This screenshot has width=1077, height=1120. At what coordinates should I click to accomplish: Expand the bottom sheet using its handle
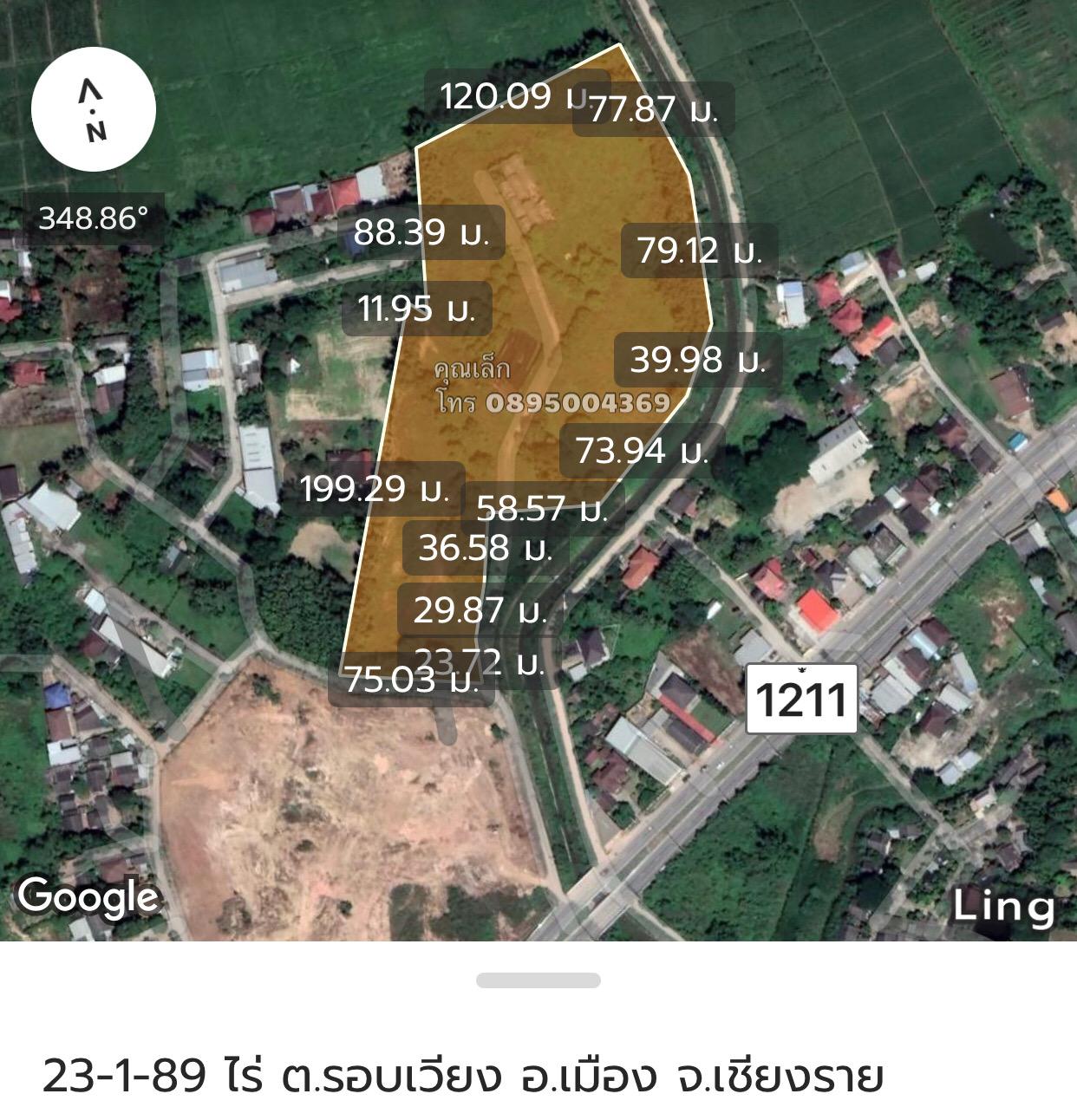pyautogui.click(x=538, y=980)
